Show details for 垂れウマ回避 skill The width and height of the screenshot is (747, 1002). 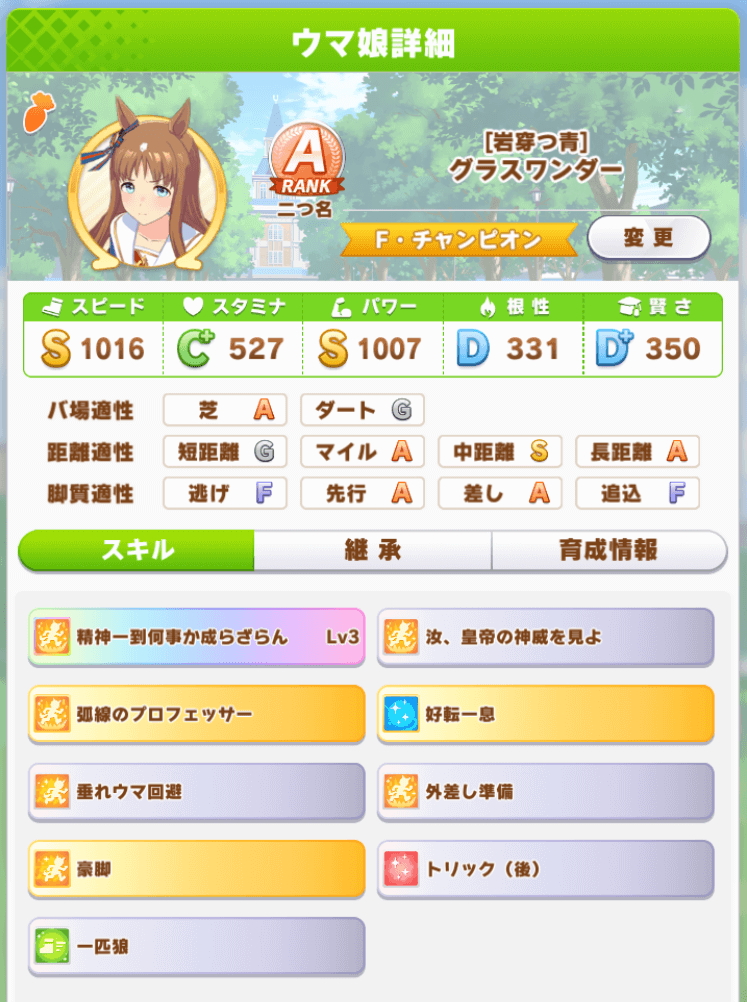click(196, 792)
